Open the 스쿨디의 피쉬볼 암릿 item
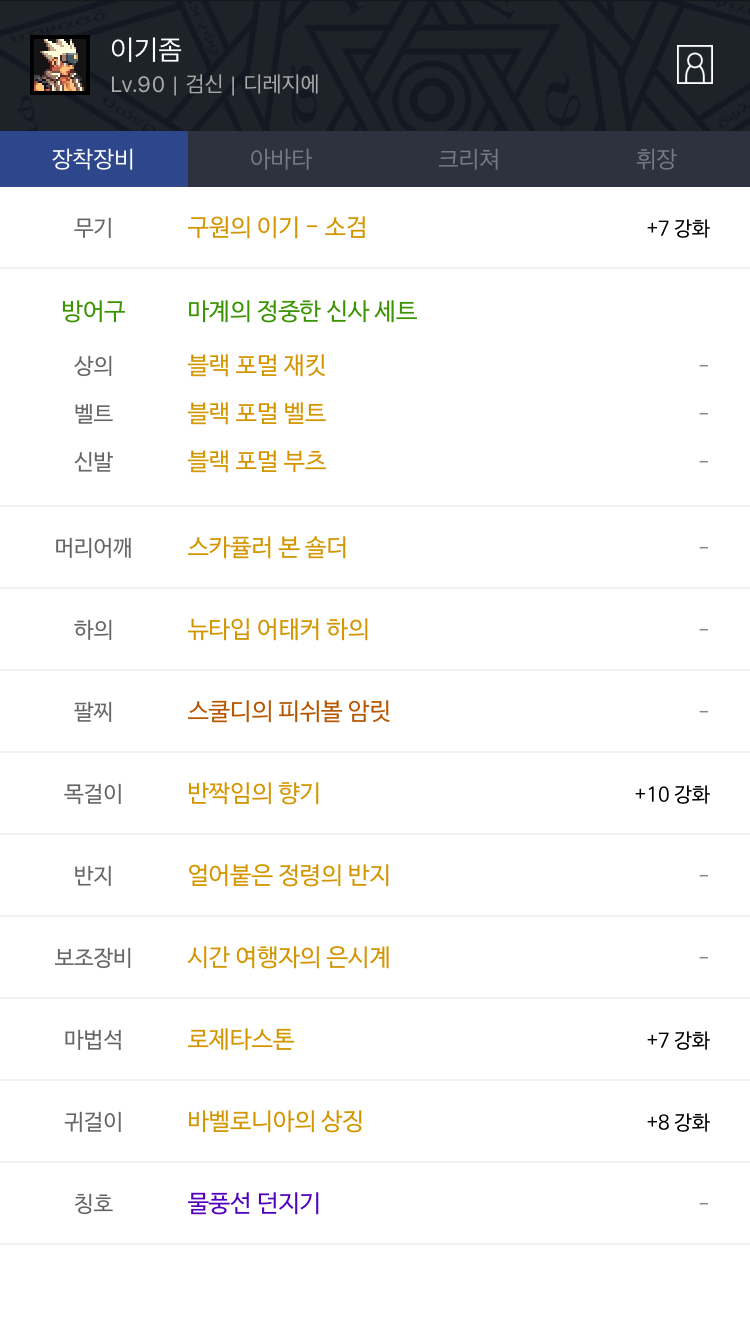Screen dimensions: 750x1334 tap(289, 711)
